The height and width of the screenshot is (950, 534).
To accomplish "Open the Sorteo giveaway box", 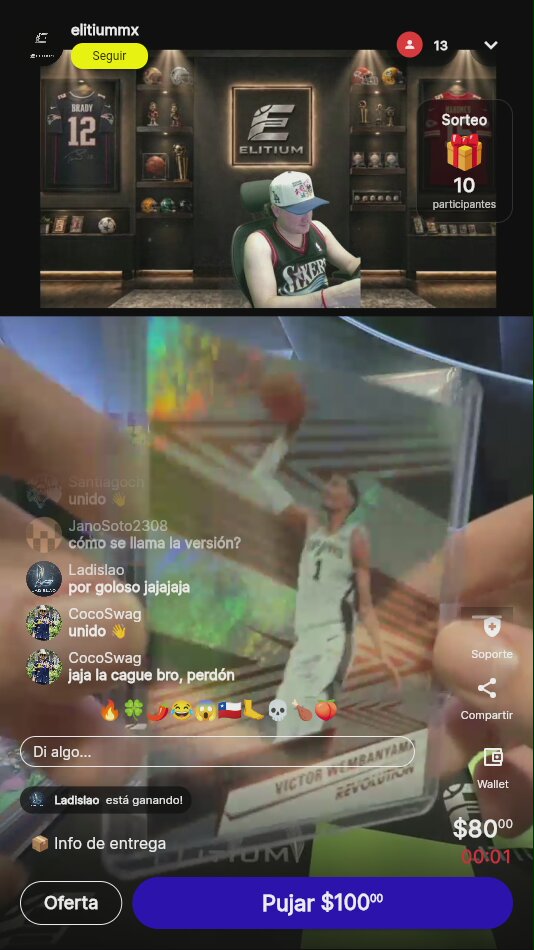I will [x=464, y=161].
